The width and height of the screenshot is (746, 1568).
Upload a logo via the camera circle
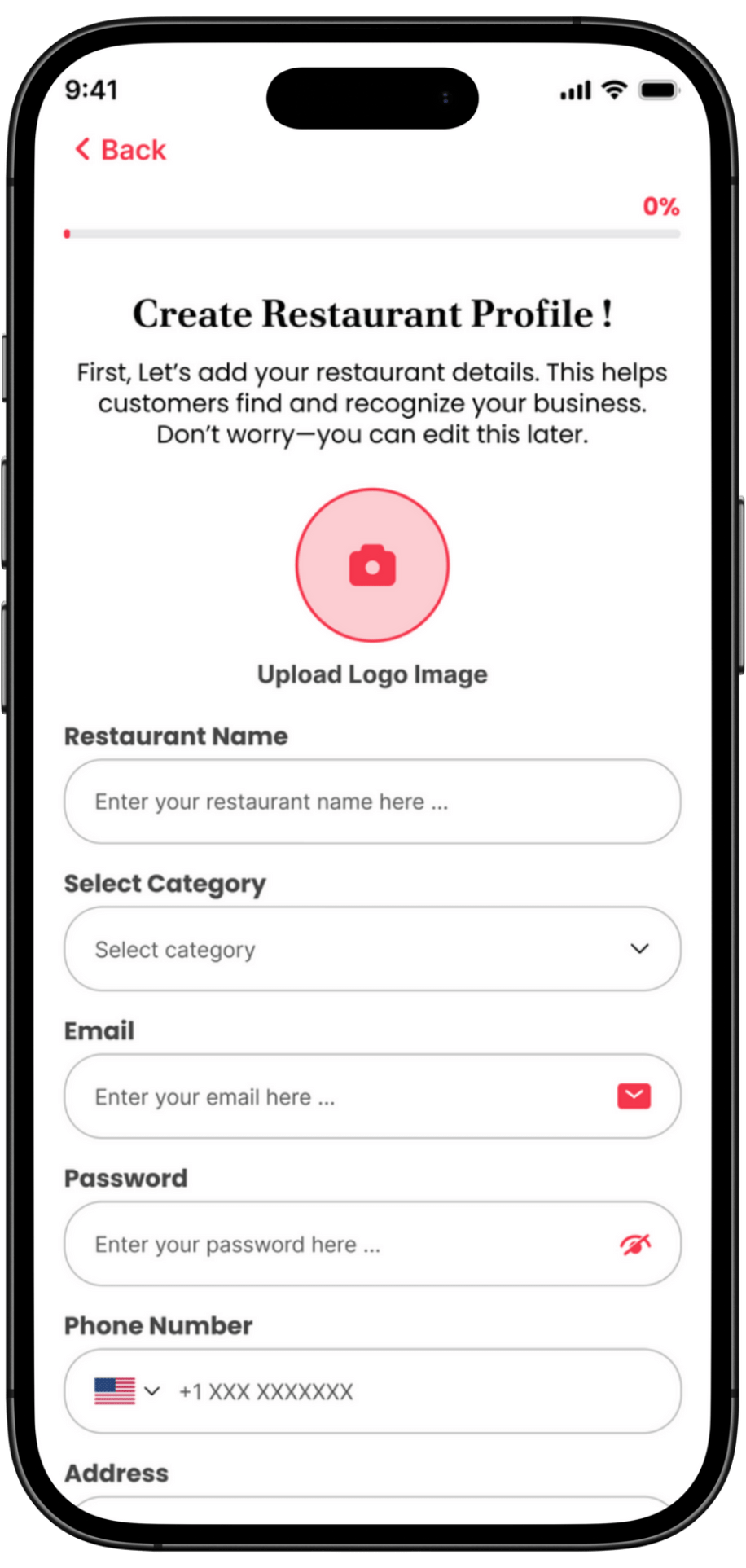372,565
